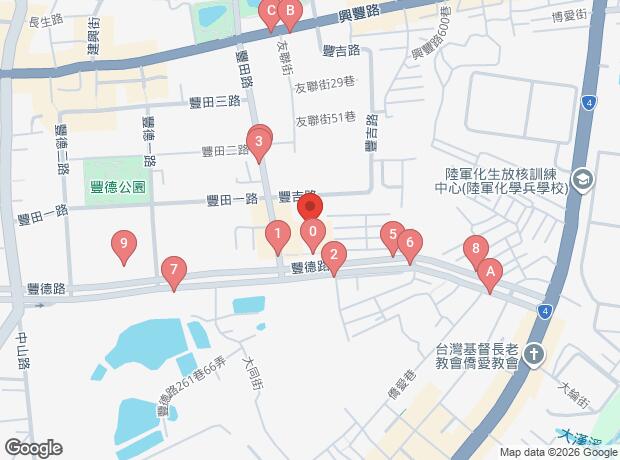The height and width of the screenshot is (460, 620).
Task: Tap map marker 6
Action: point(408,244)
